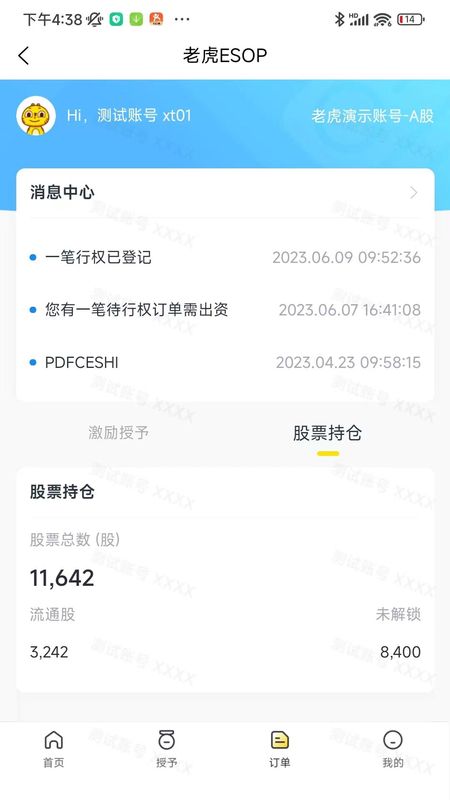Viewport: 450px width, 800px height.
Task: Open the 首页 bottom navigation item
Action: pos(54,749)
